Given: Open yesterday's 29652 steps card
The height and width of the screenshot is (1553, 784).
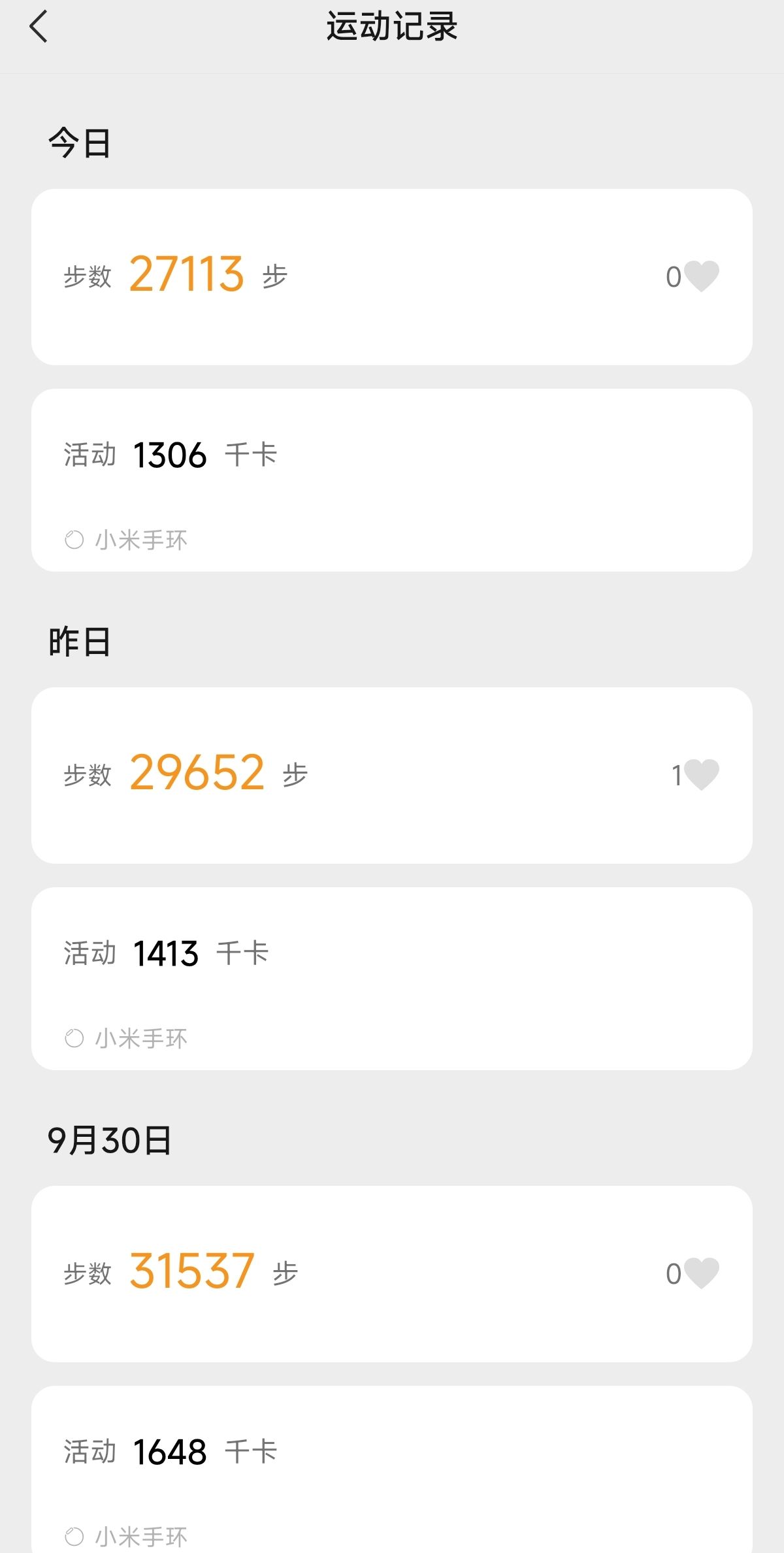Looking at the screenshot, I should [392, 776].
